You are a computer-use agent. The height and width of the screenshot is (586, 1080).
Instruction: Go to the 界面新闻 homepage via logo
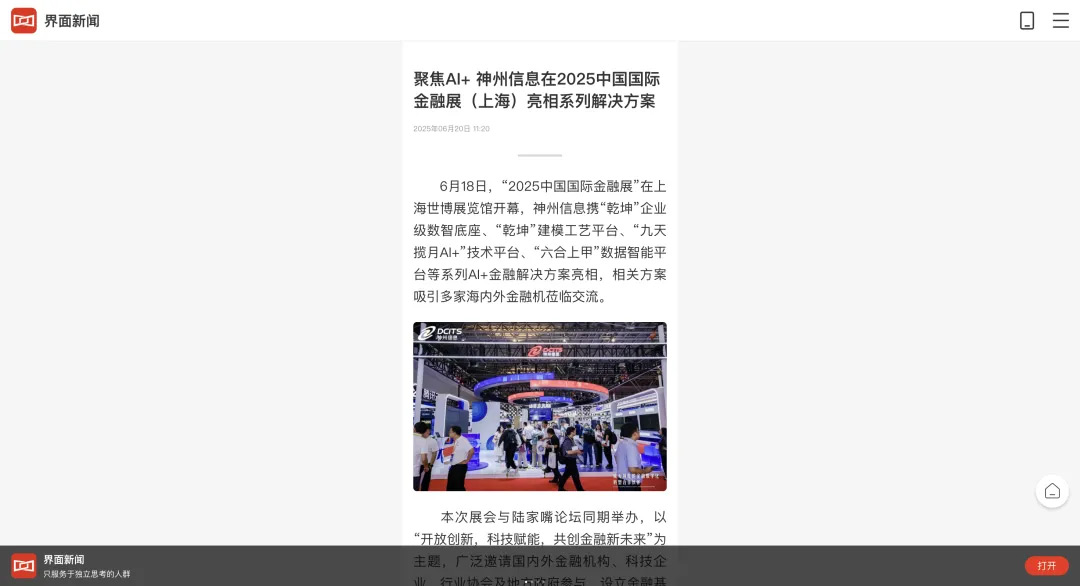point(56,20)
